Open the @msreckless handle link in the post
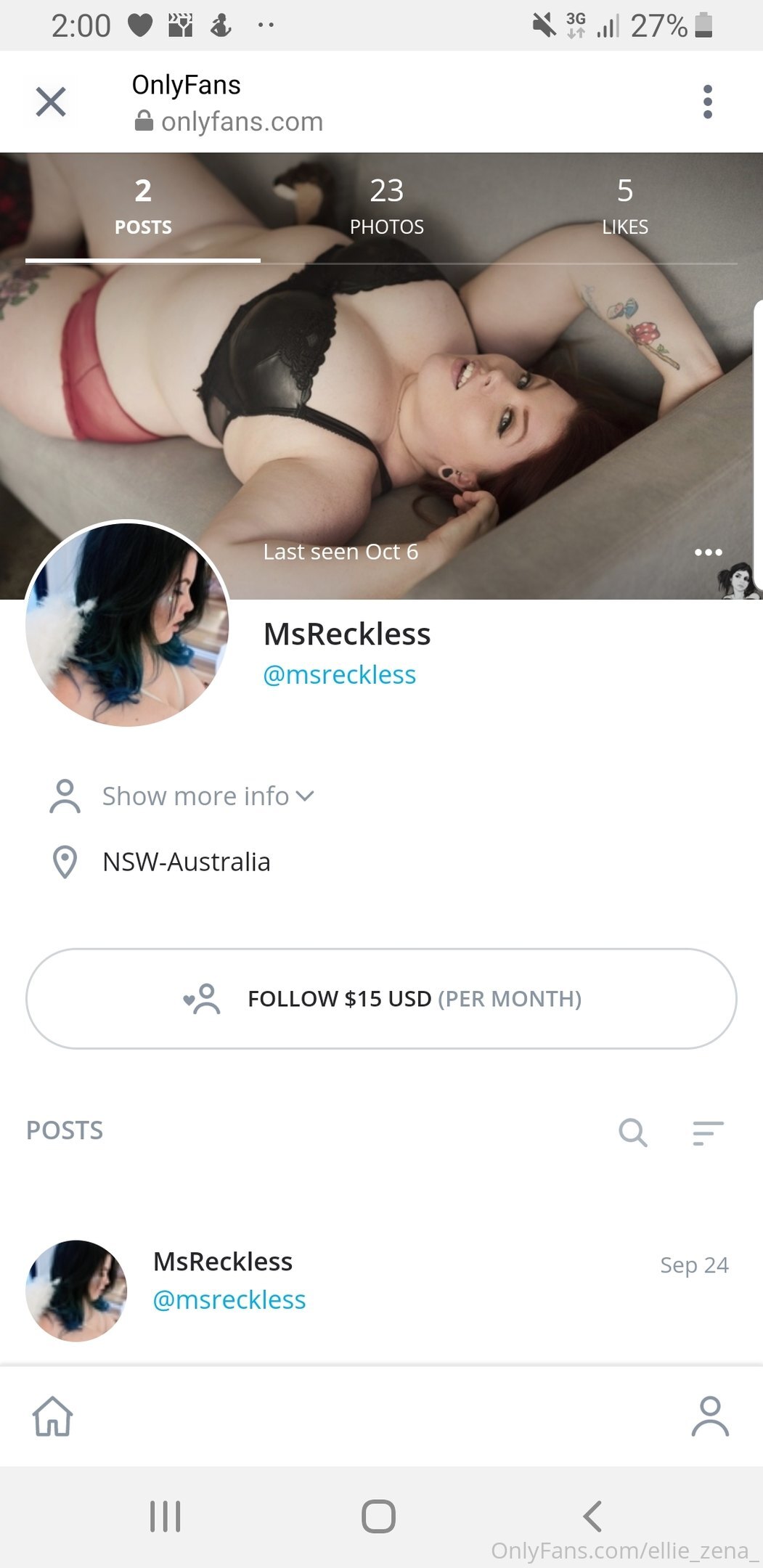 click(229, 1299)
